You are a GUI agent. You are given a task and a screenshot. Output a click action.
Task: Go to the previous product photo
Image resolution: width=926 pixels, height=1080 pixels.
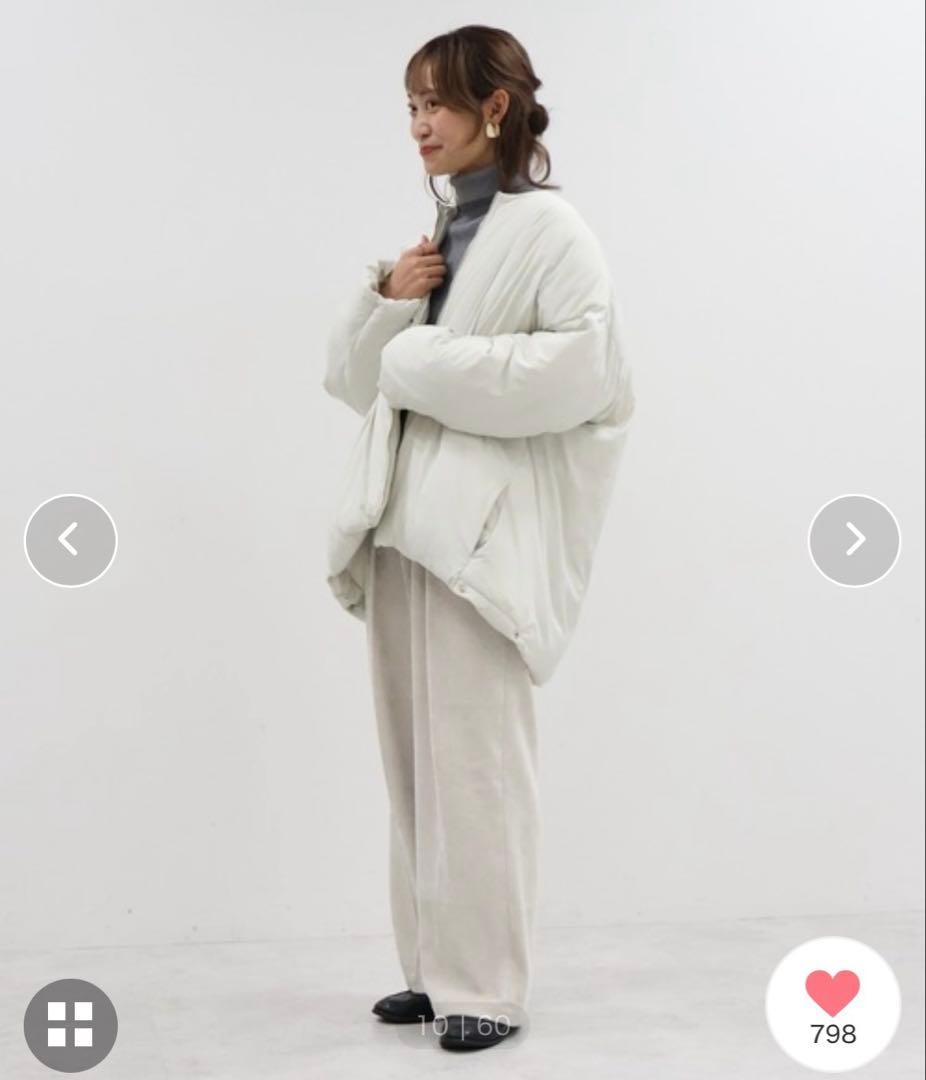(x=70, y=540)
